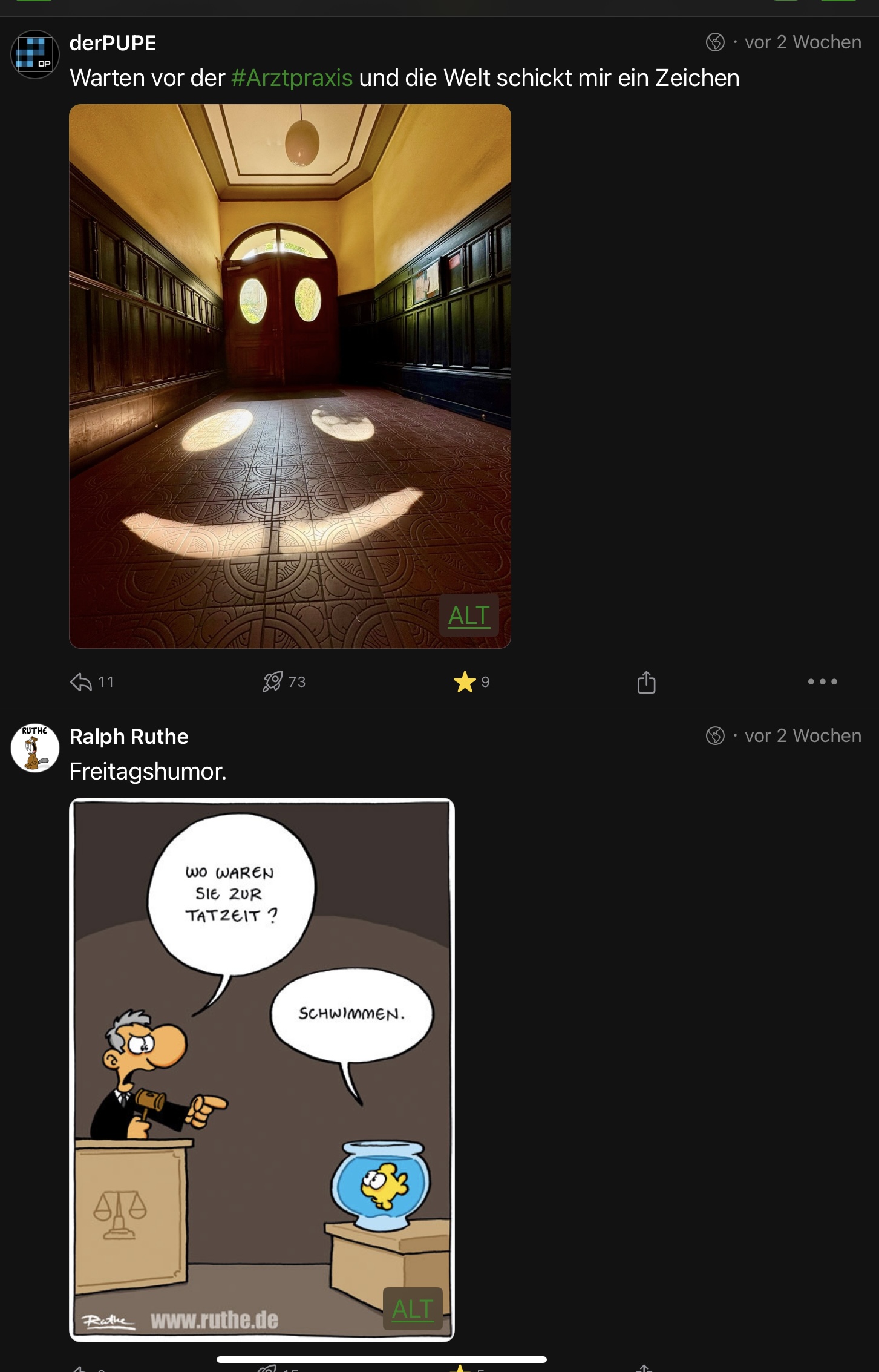Screen dimensions: 879x1372
Task: Open derPUPE's profile avatar
Action: point(35,54)
